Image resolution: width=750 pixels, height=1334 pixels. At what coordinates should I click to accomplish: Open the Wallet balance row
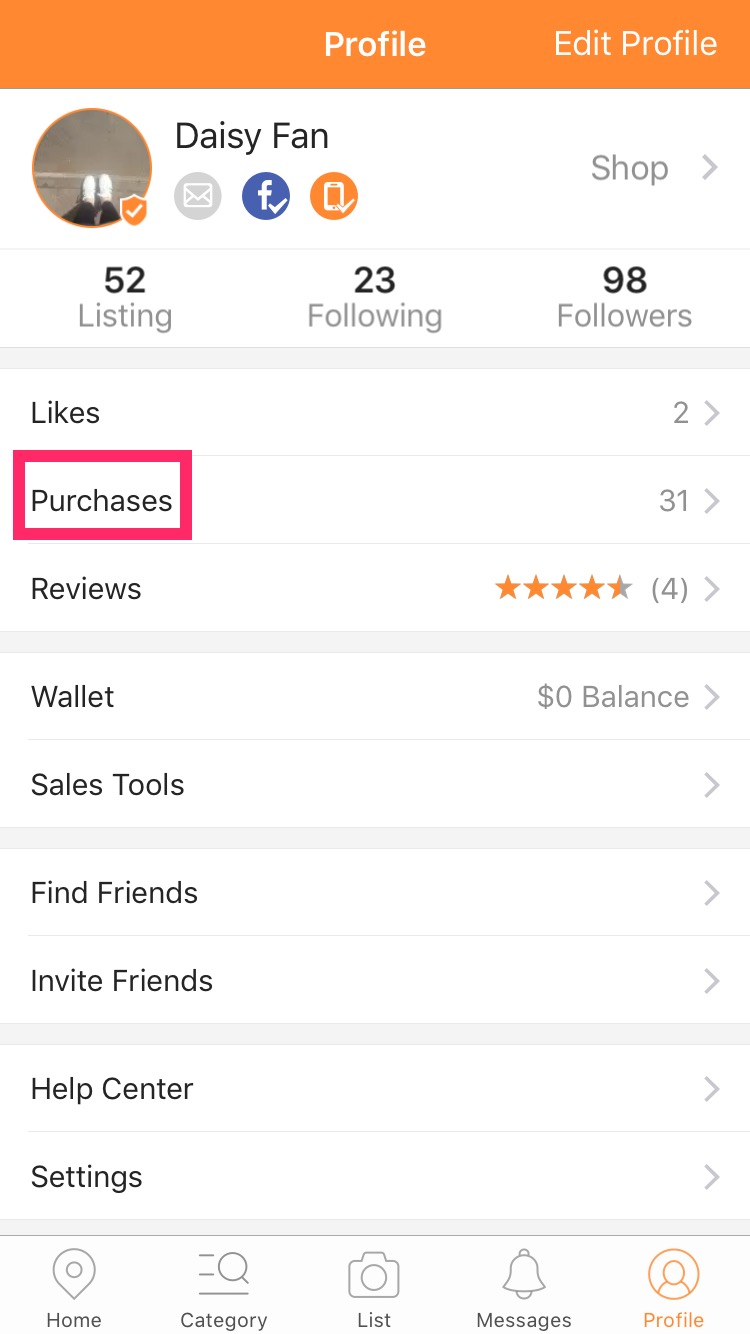point(375,696)
